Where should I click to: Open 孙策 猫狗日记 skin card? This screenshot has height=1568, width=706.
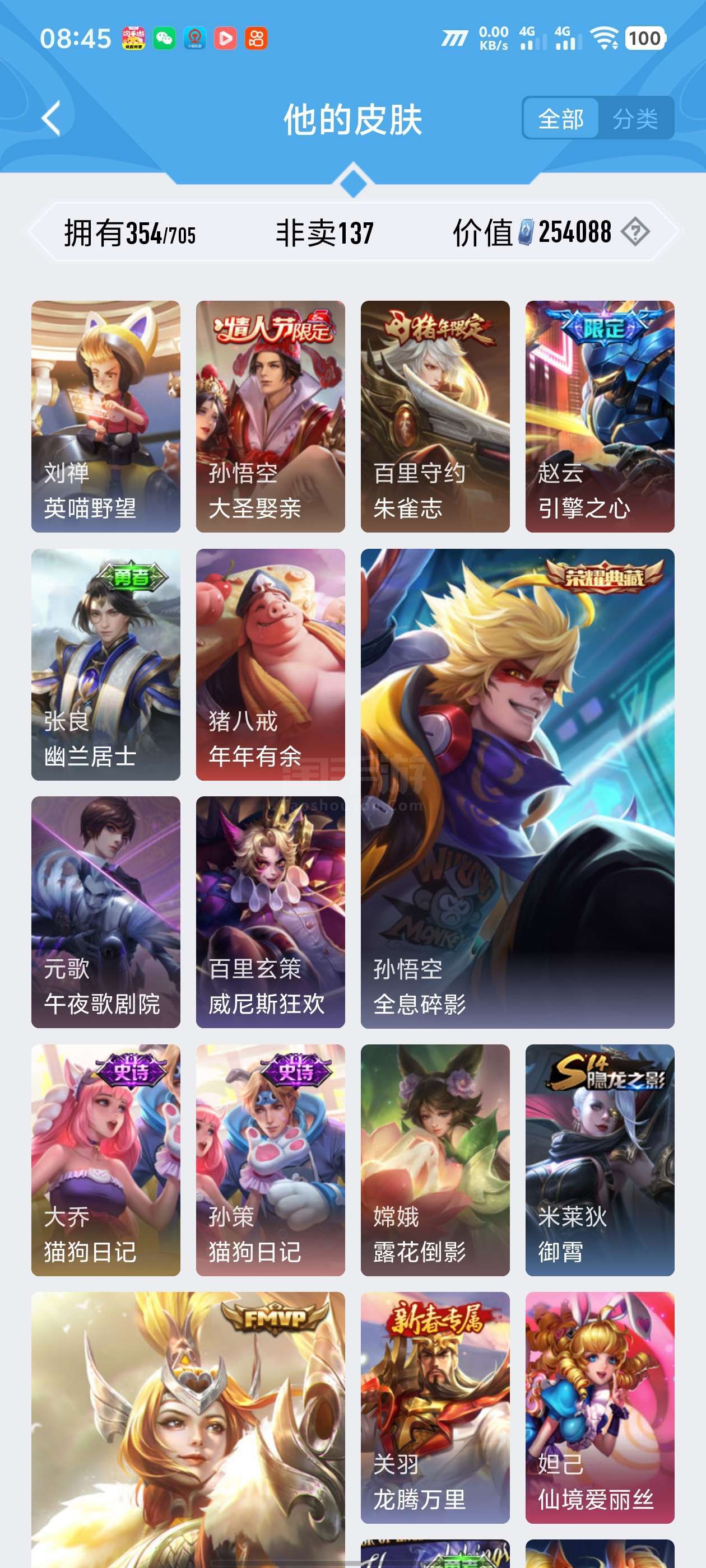point(270,1160)
